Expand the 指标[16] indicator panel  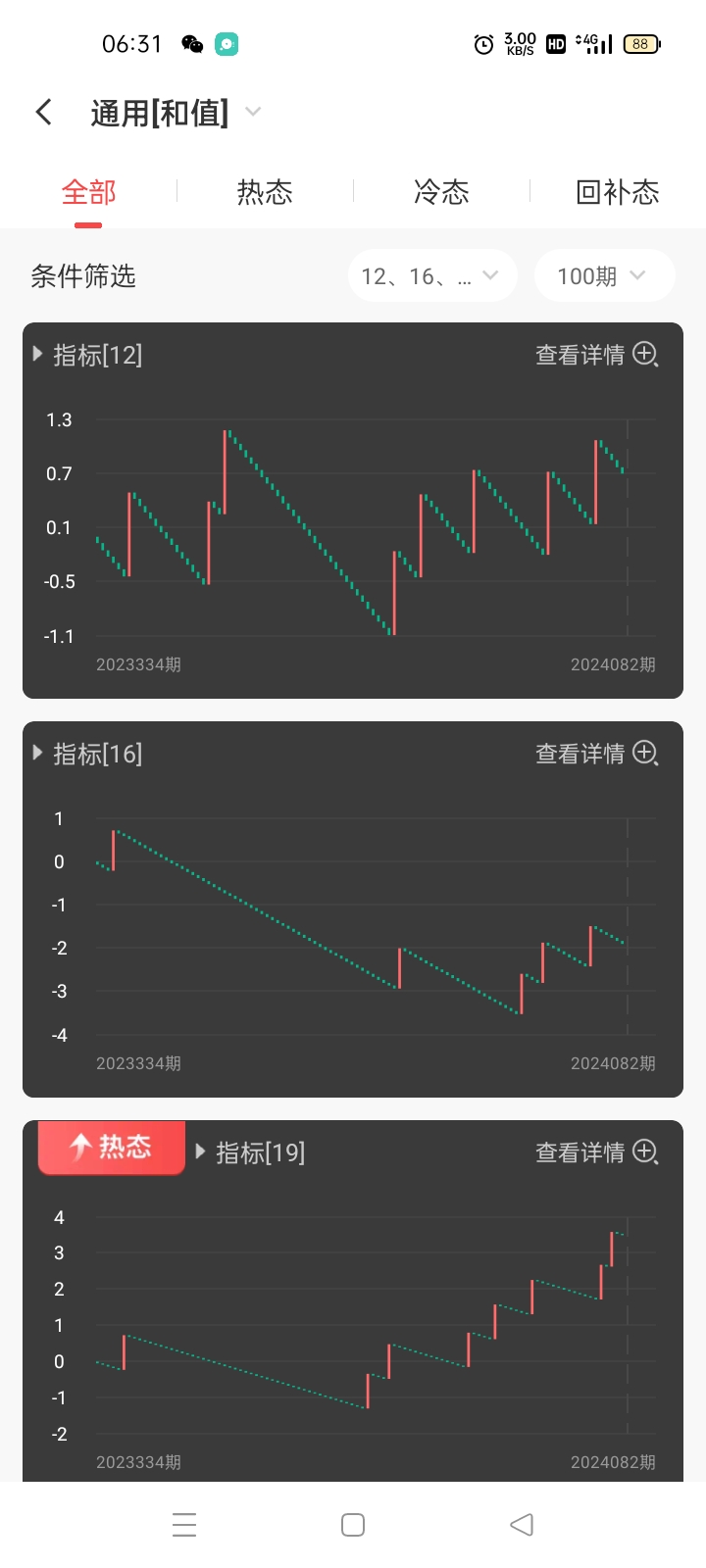point(36,754)
